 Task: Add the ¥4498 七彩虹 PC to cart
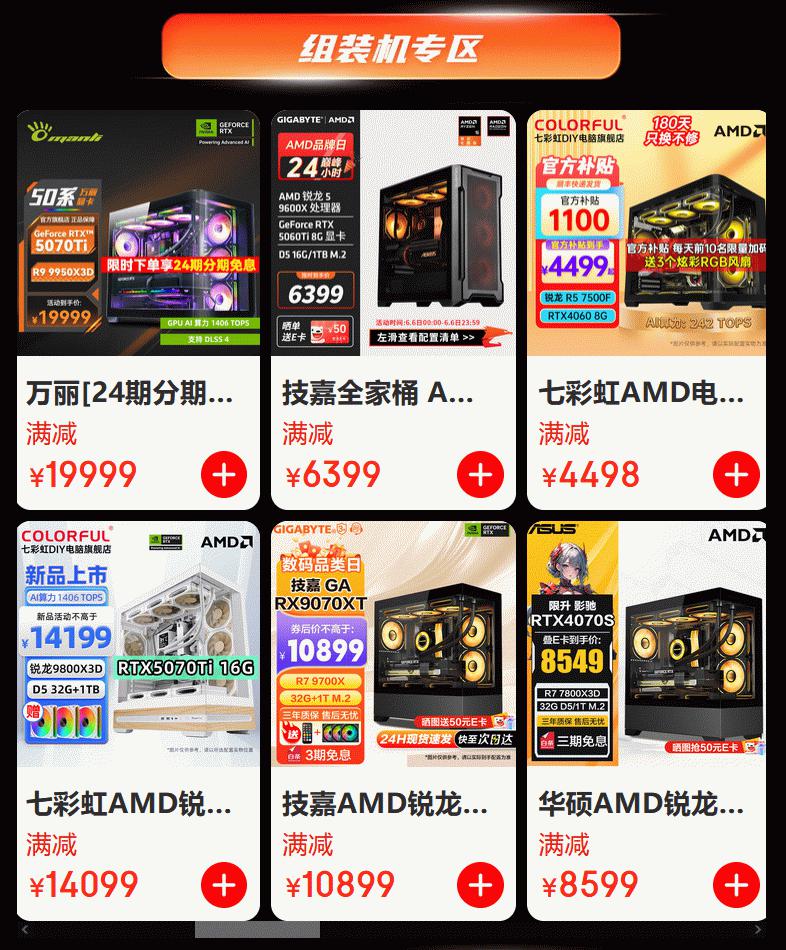pos(736,474)
